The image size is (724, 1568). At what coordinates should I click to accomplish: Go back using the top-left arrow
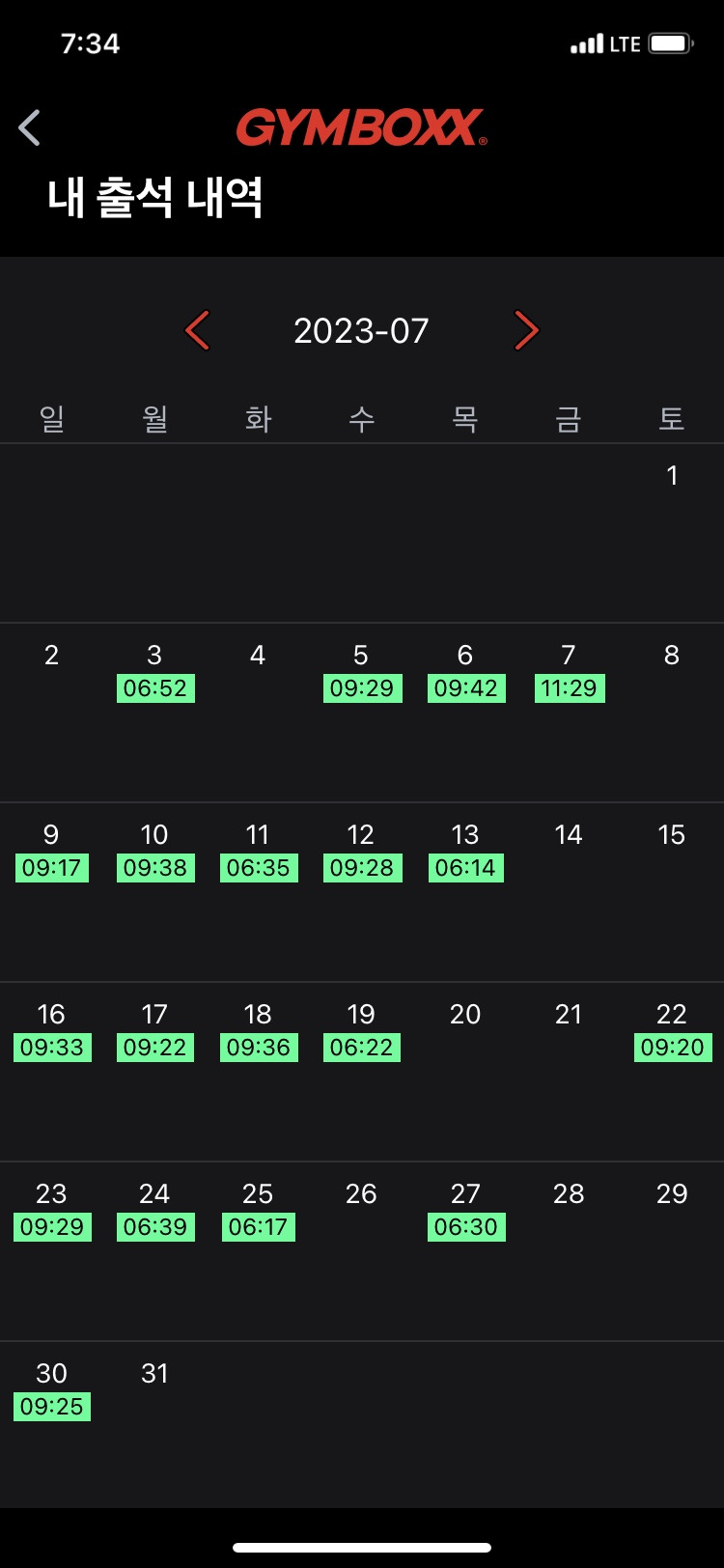tap(30, 127)
